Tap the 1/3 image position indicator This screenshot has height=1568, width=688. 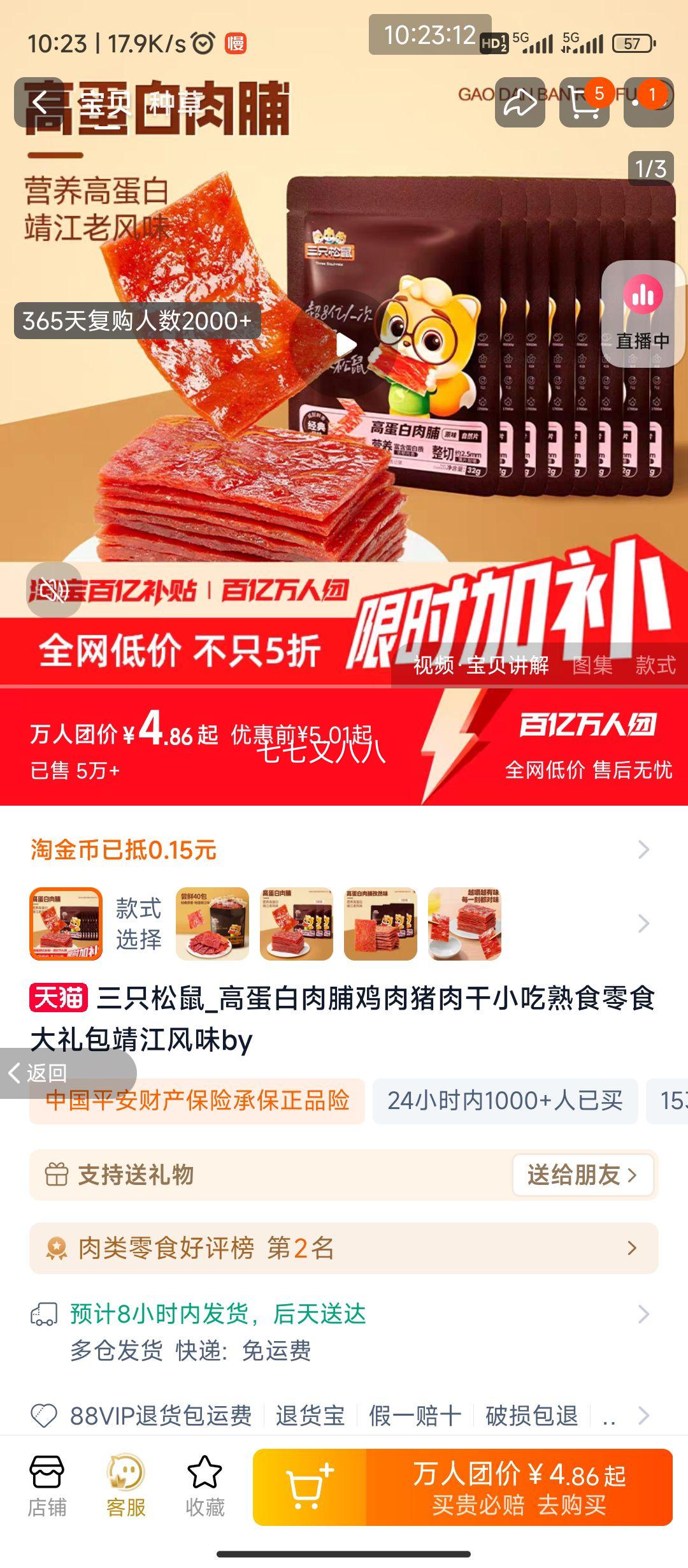pos(650,168)
